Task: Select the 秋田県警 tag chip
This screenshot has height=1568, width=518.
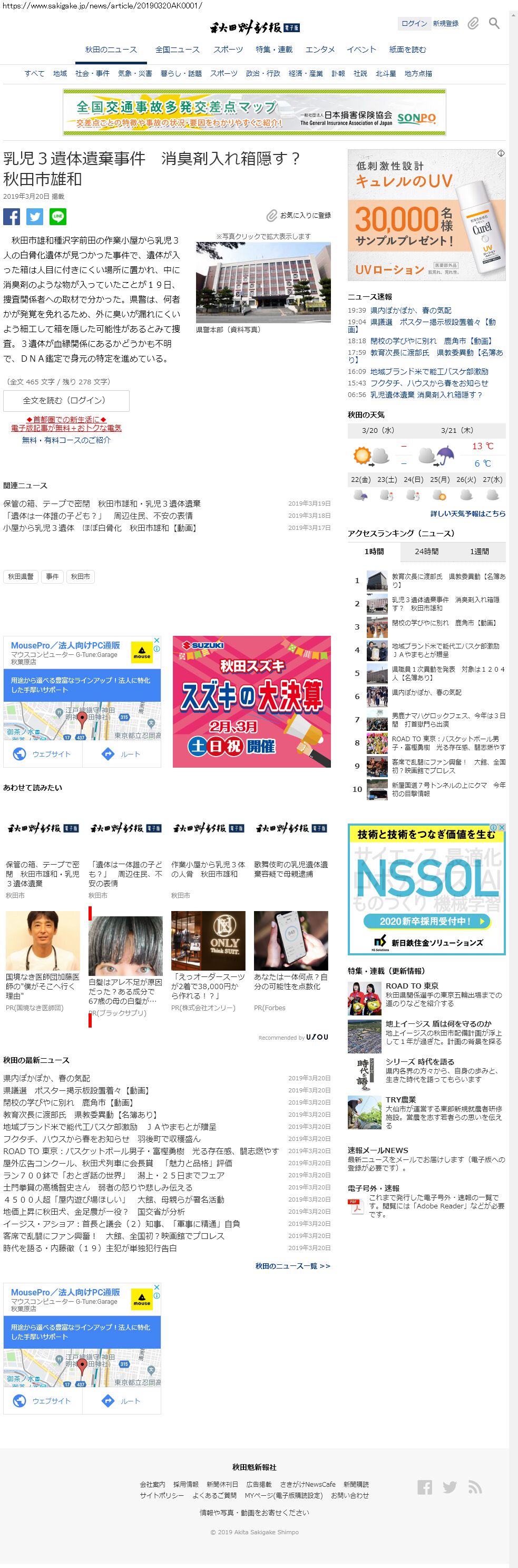Action: (x=21, y=576)
